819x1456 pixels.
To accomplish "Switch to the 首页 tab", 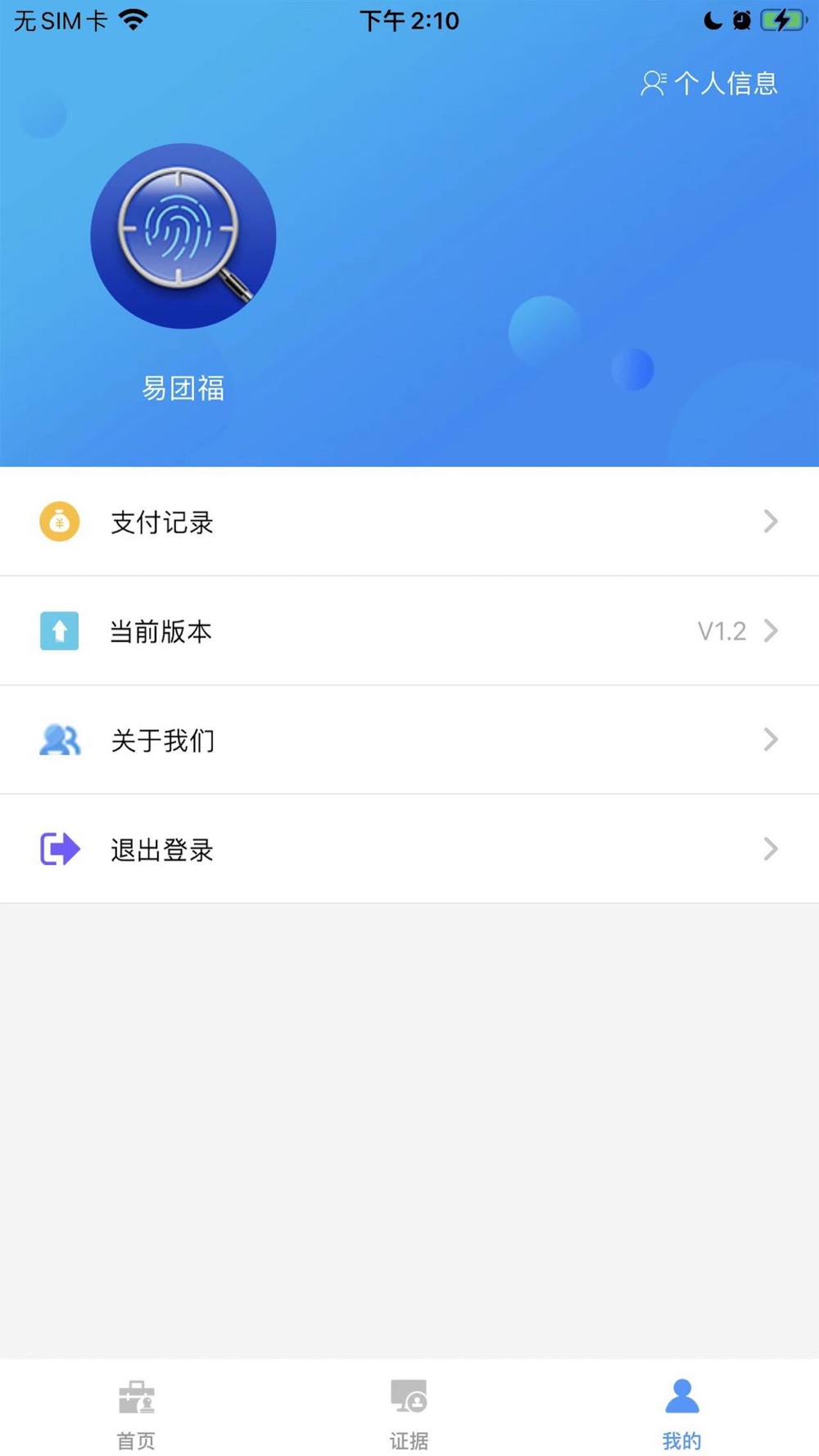I will pos(136,1414).
